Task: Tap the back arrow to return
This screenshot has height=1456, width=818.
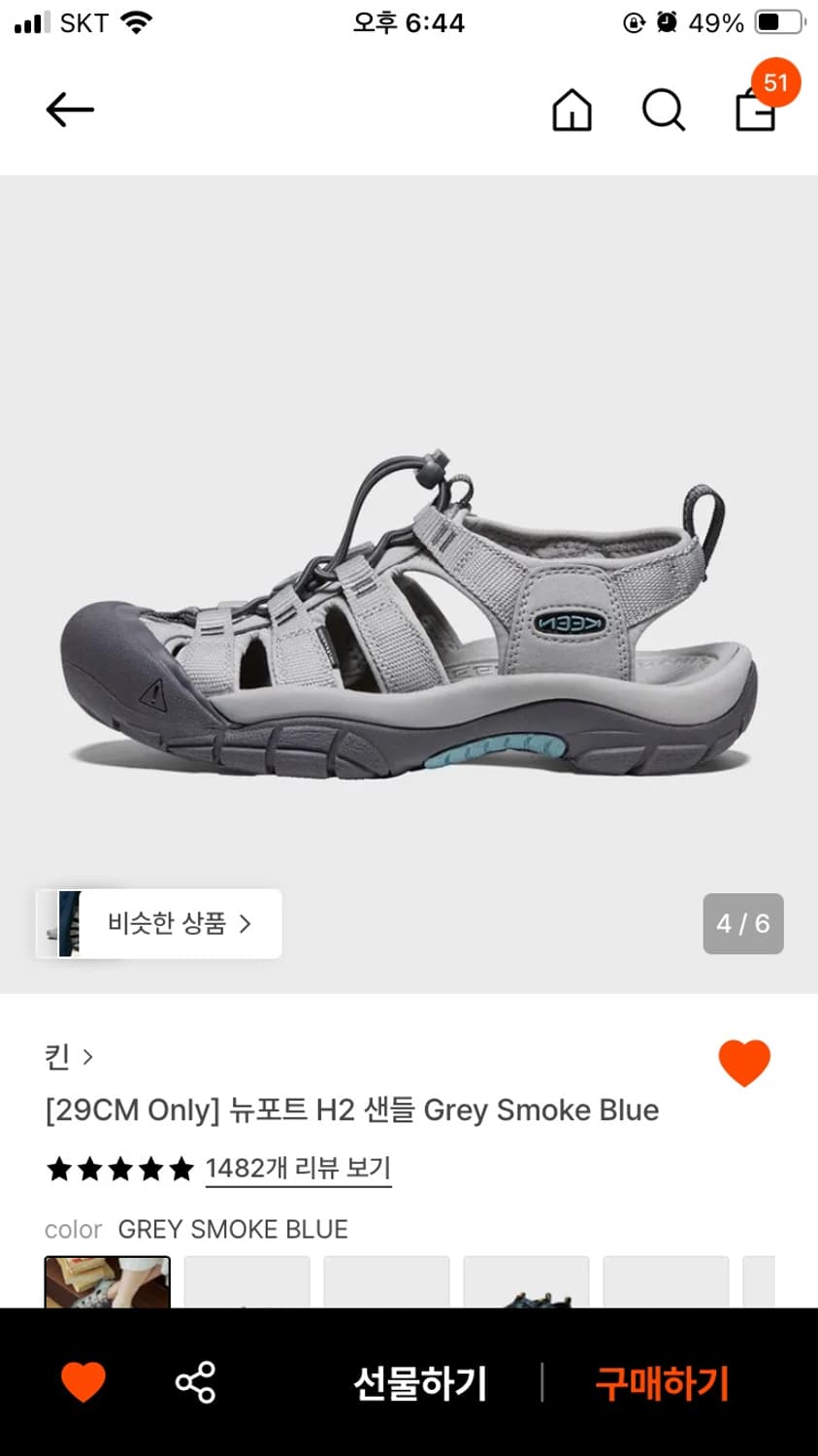Action: point(69,110)
